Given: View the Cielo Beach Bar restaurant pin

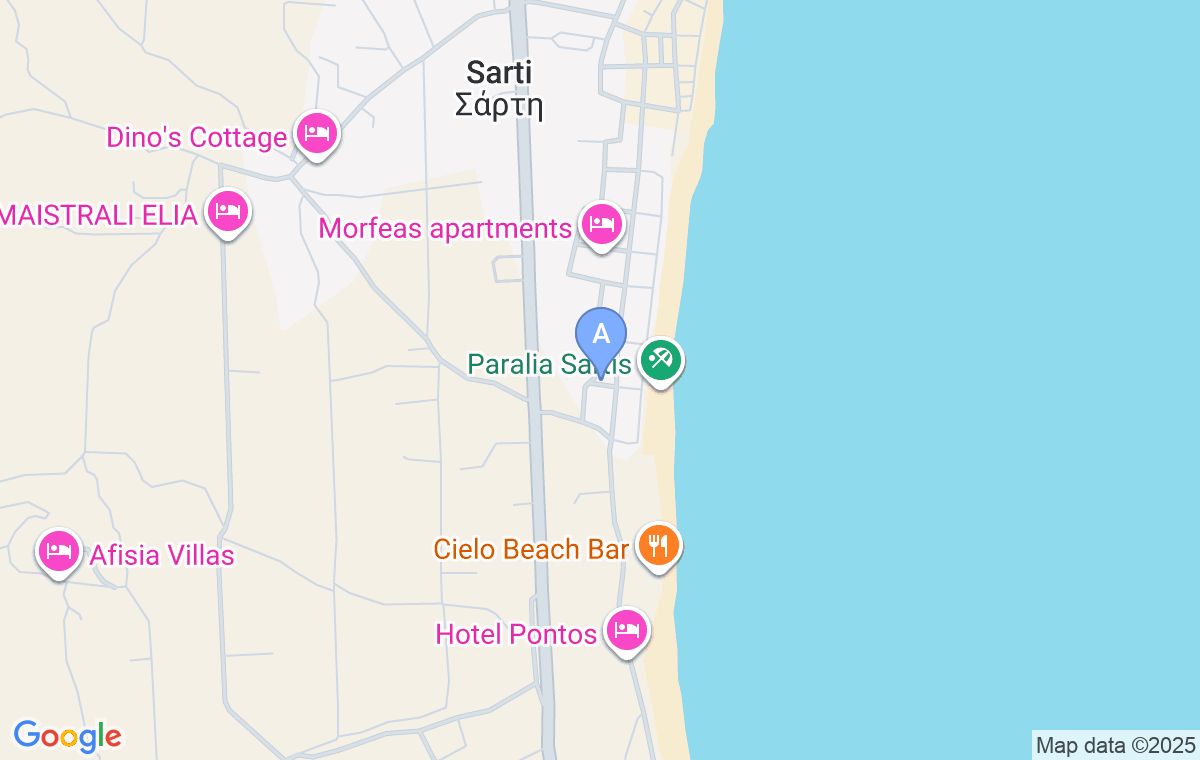Looking at the screenshot, I should point(658,546).
